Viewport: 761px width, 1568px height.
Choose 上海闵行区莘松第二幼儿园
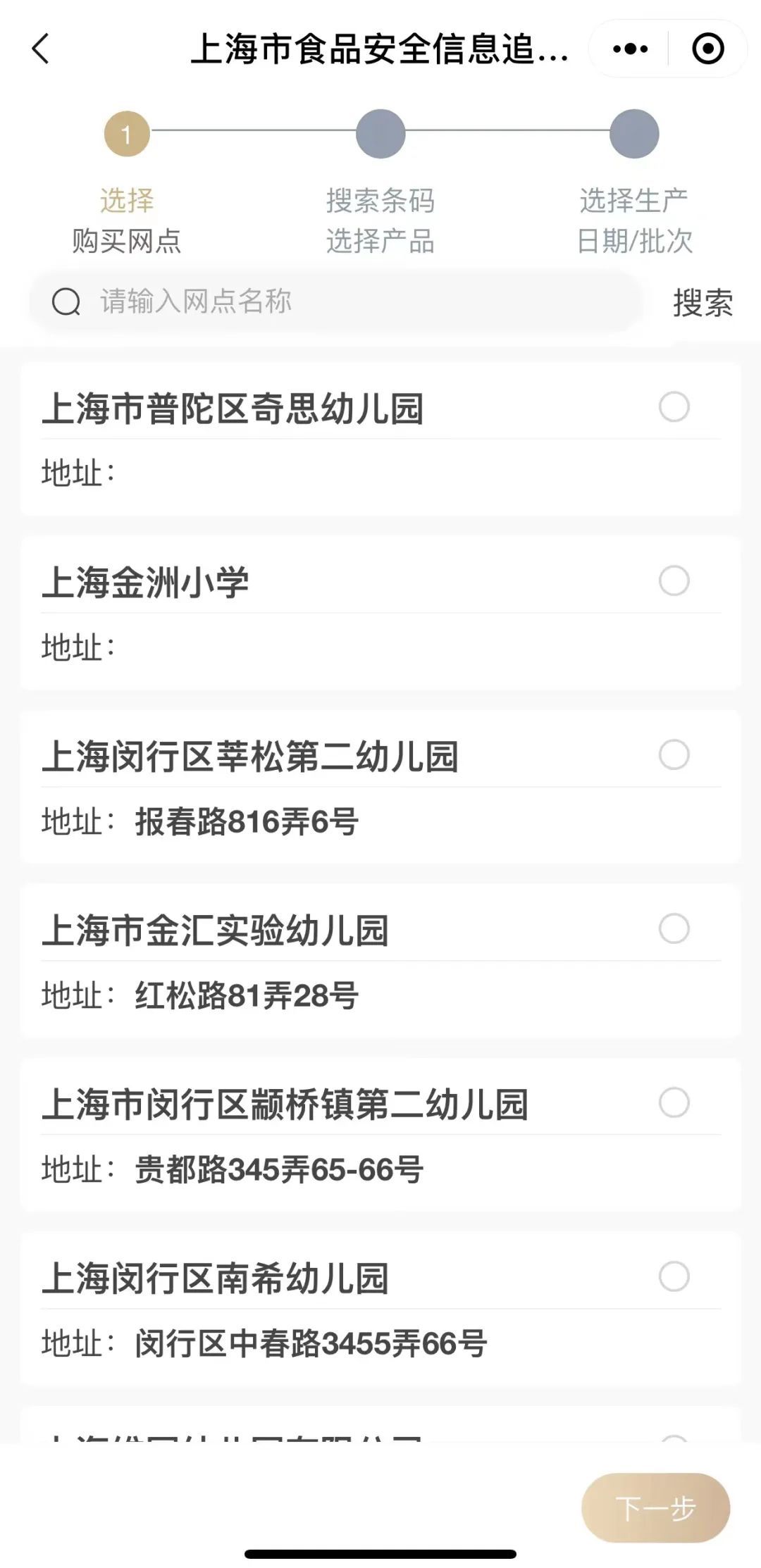(674, 755)
